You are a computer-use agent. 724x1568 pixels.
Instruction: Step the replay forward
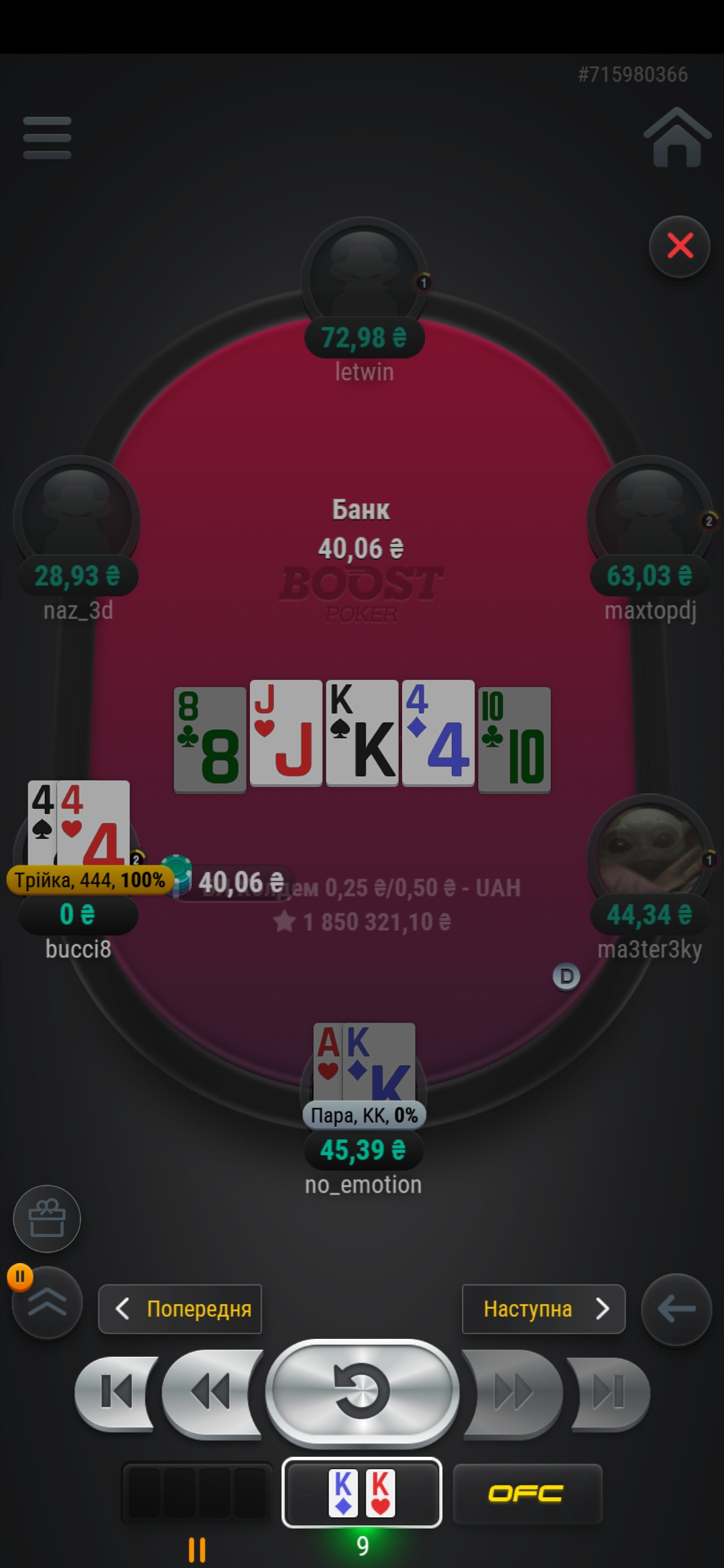point(512,1392)
